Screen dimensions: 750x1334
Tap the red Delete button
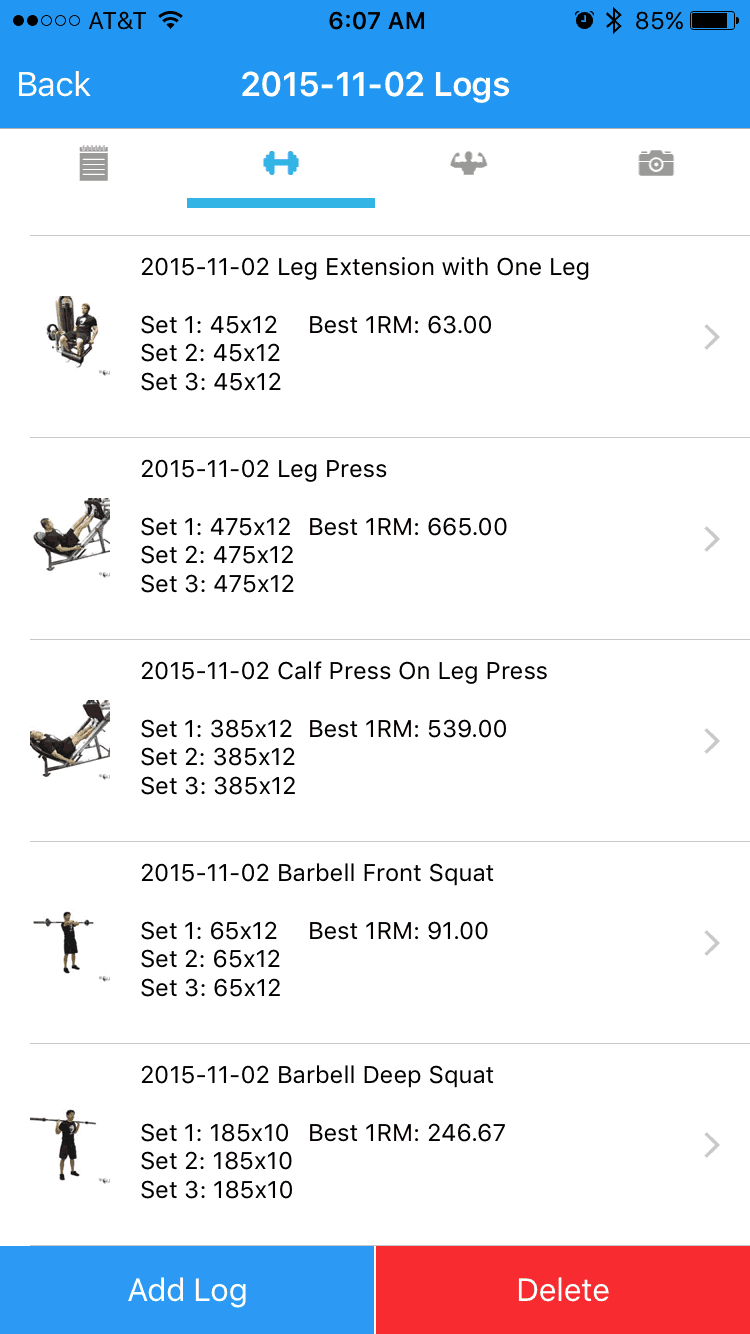point(563,1290)
